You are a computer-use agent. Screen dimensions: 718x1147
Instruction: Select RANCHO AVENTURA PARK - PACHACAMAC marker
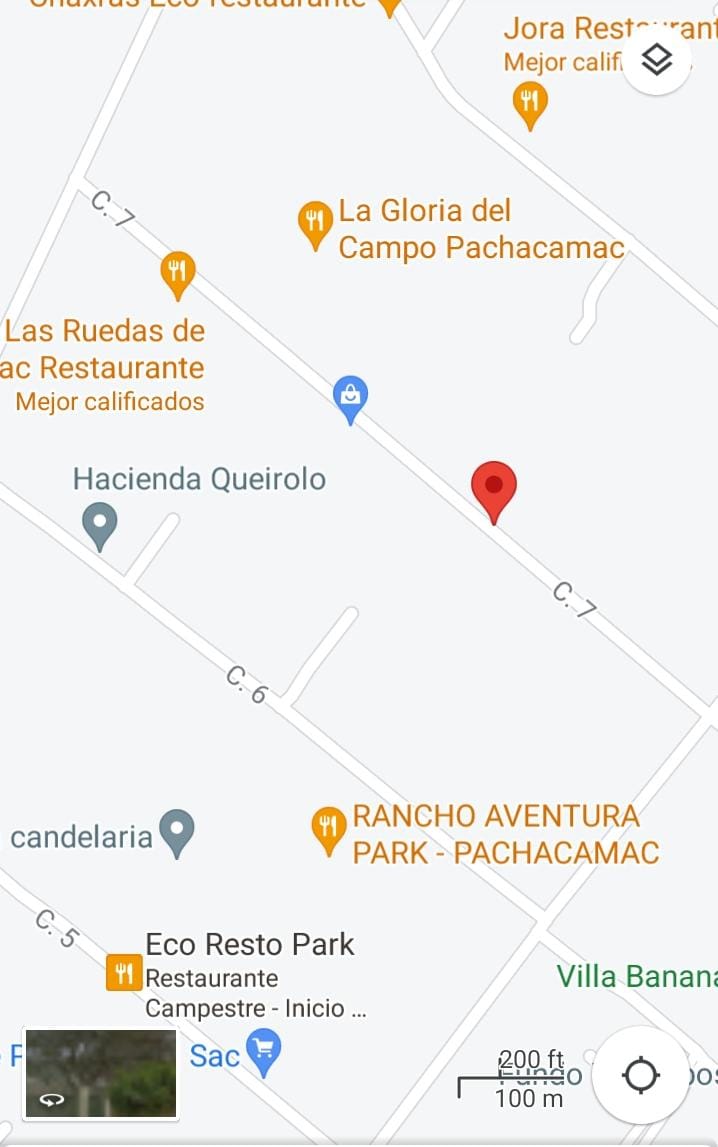329,829
